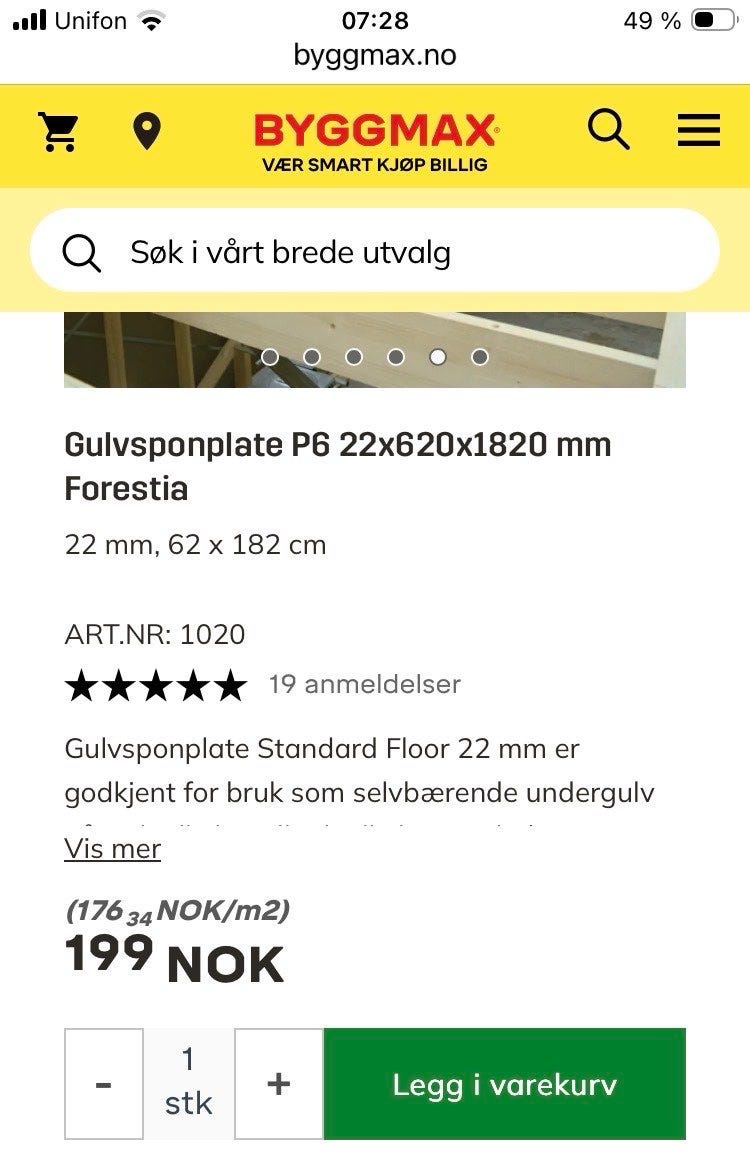750x1170 pixels.
Task: Select the fifth carousel dot
Action: point(438,355)
